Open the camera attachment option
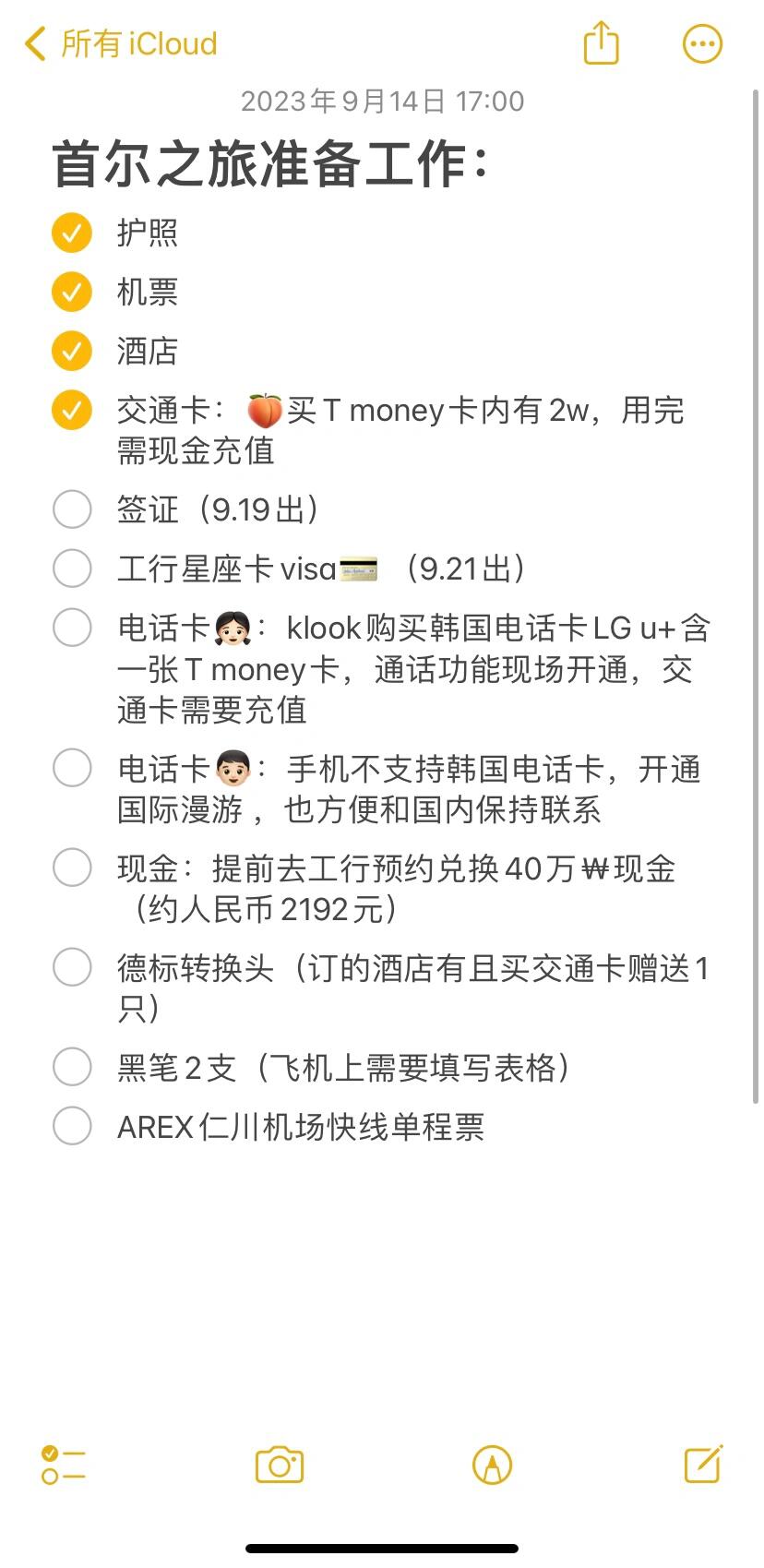This screenshot has height=1568, width=764. coord(280,1465)
